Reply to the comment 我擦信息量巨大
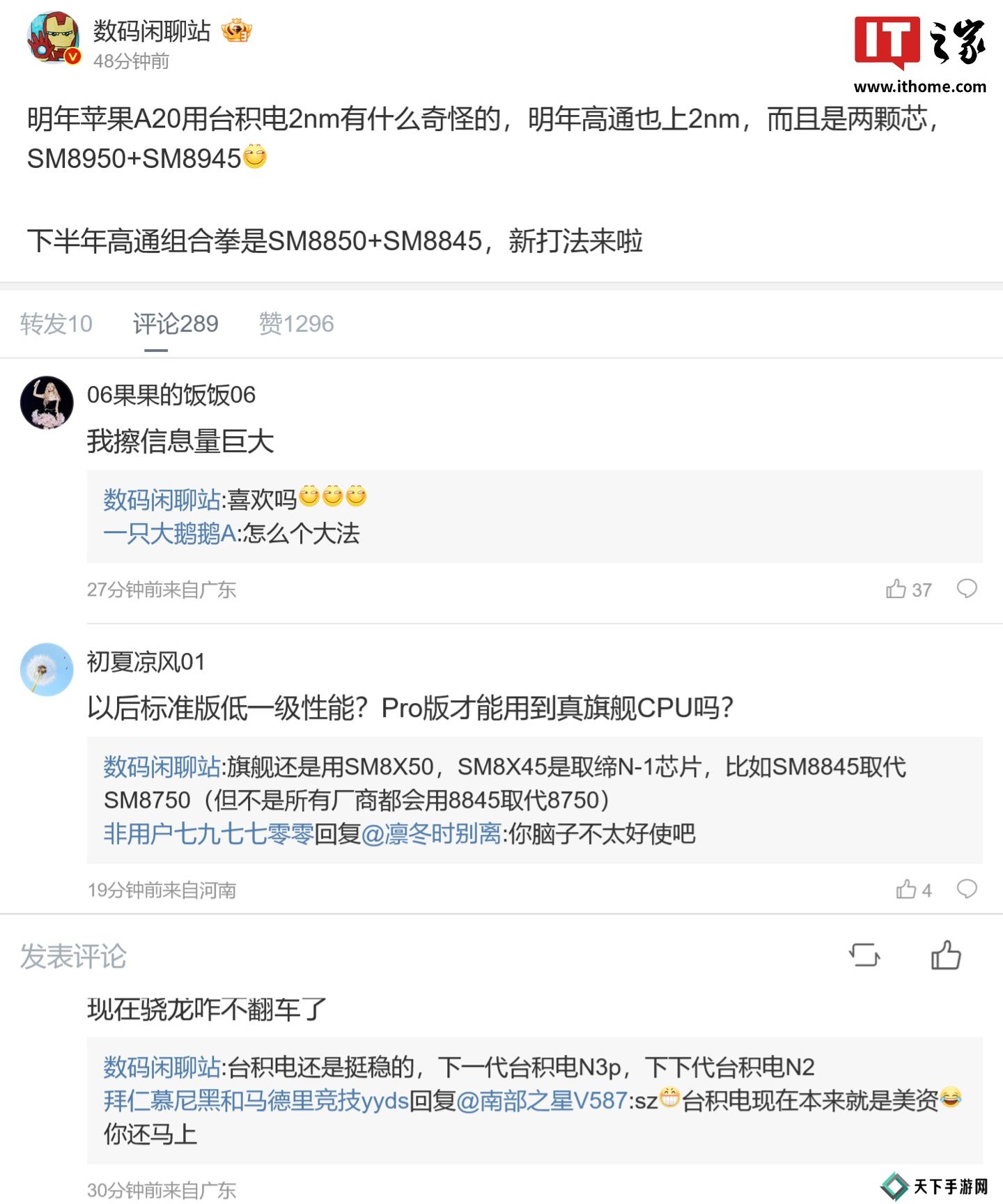The image size is (1003, 1204). point(967,589)
